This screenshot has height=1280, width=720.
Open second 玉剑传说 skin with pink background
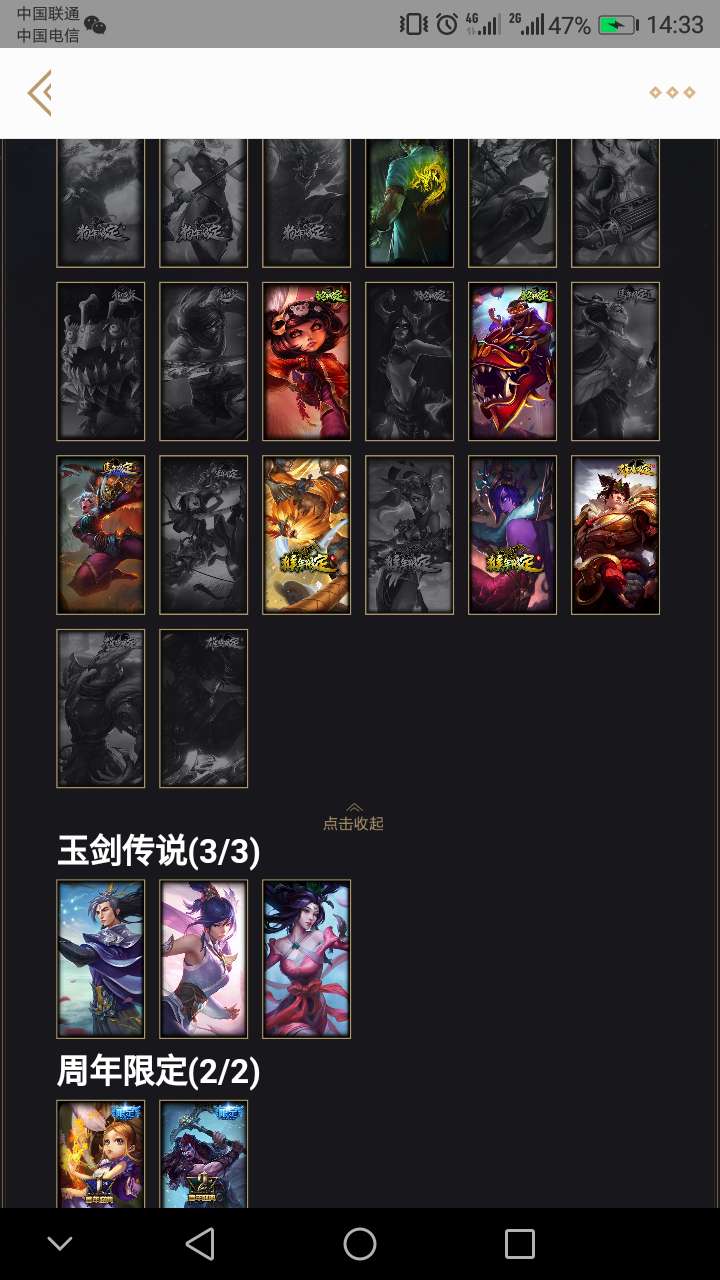pyautogui.click(x=203, y=959)
